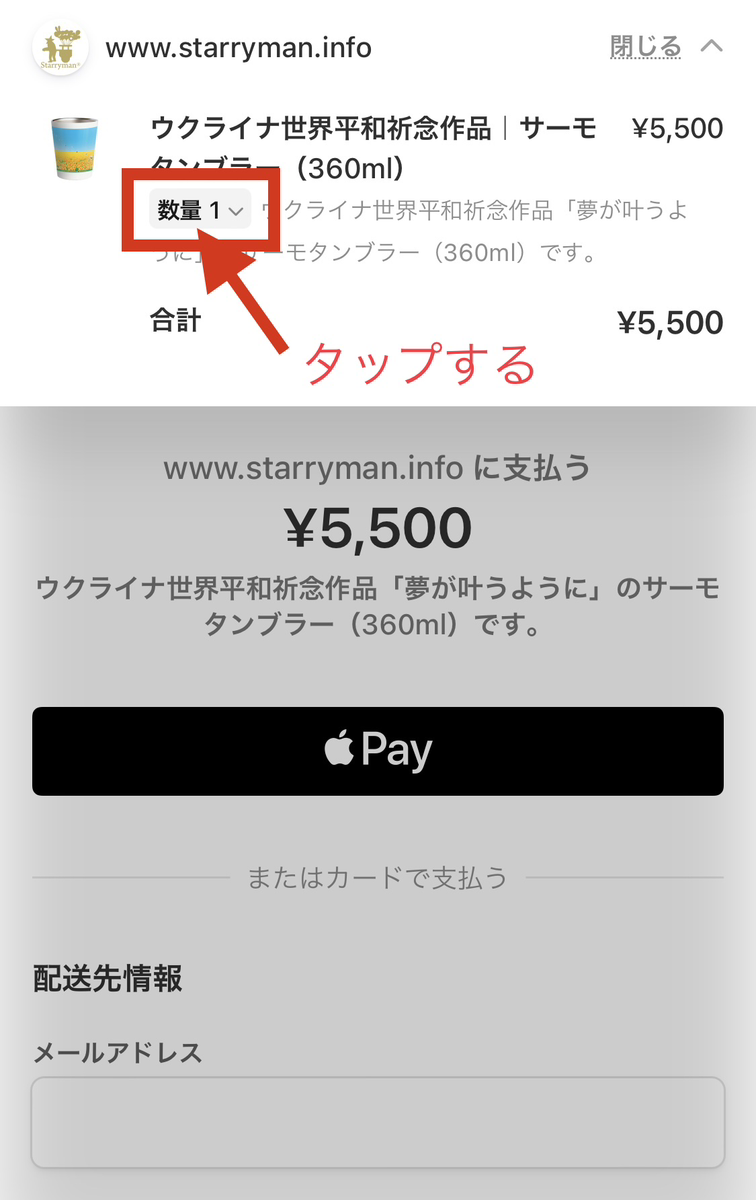Open the 数量 1 quantity dropdown

pyautogui.click(x=200, y=211)
